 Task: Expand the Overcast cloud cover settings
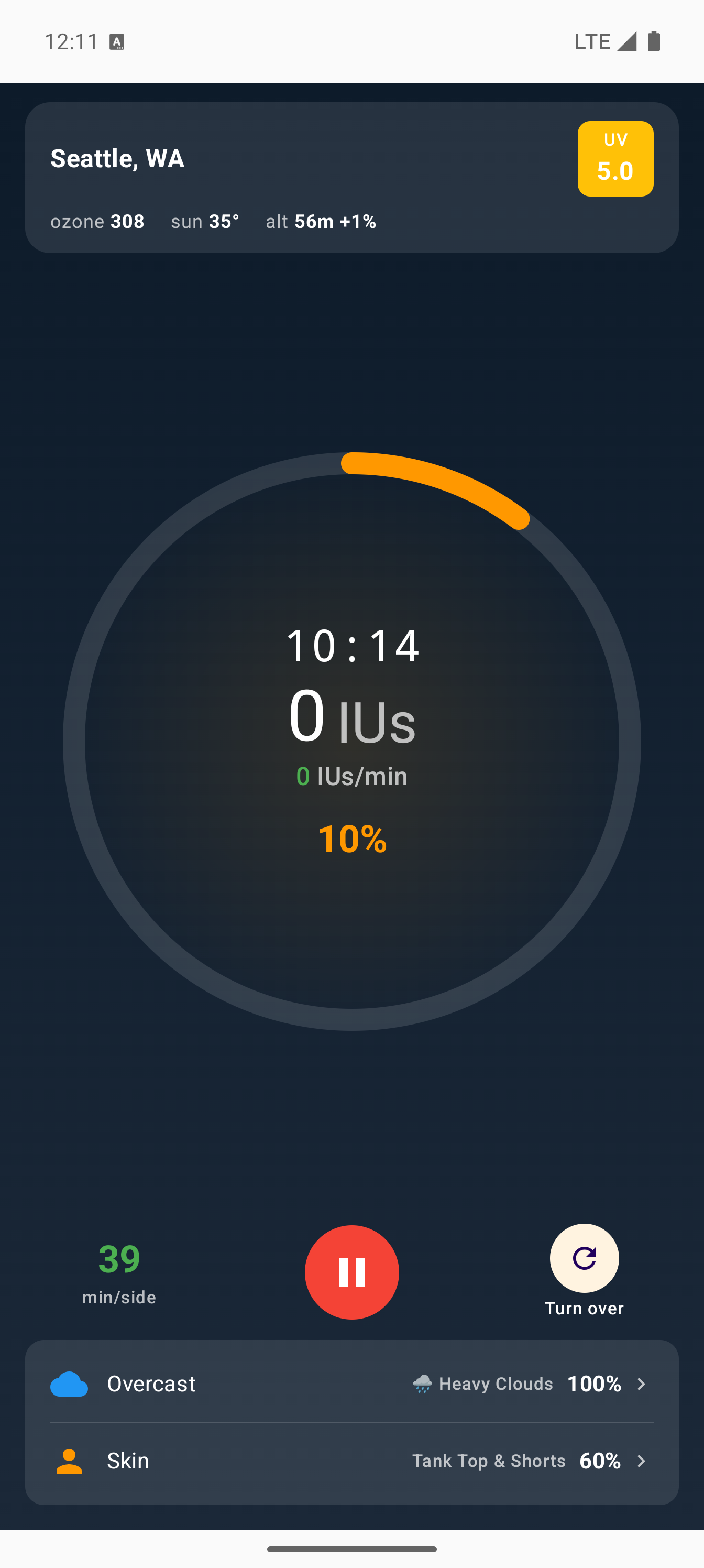[351, 1383]
